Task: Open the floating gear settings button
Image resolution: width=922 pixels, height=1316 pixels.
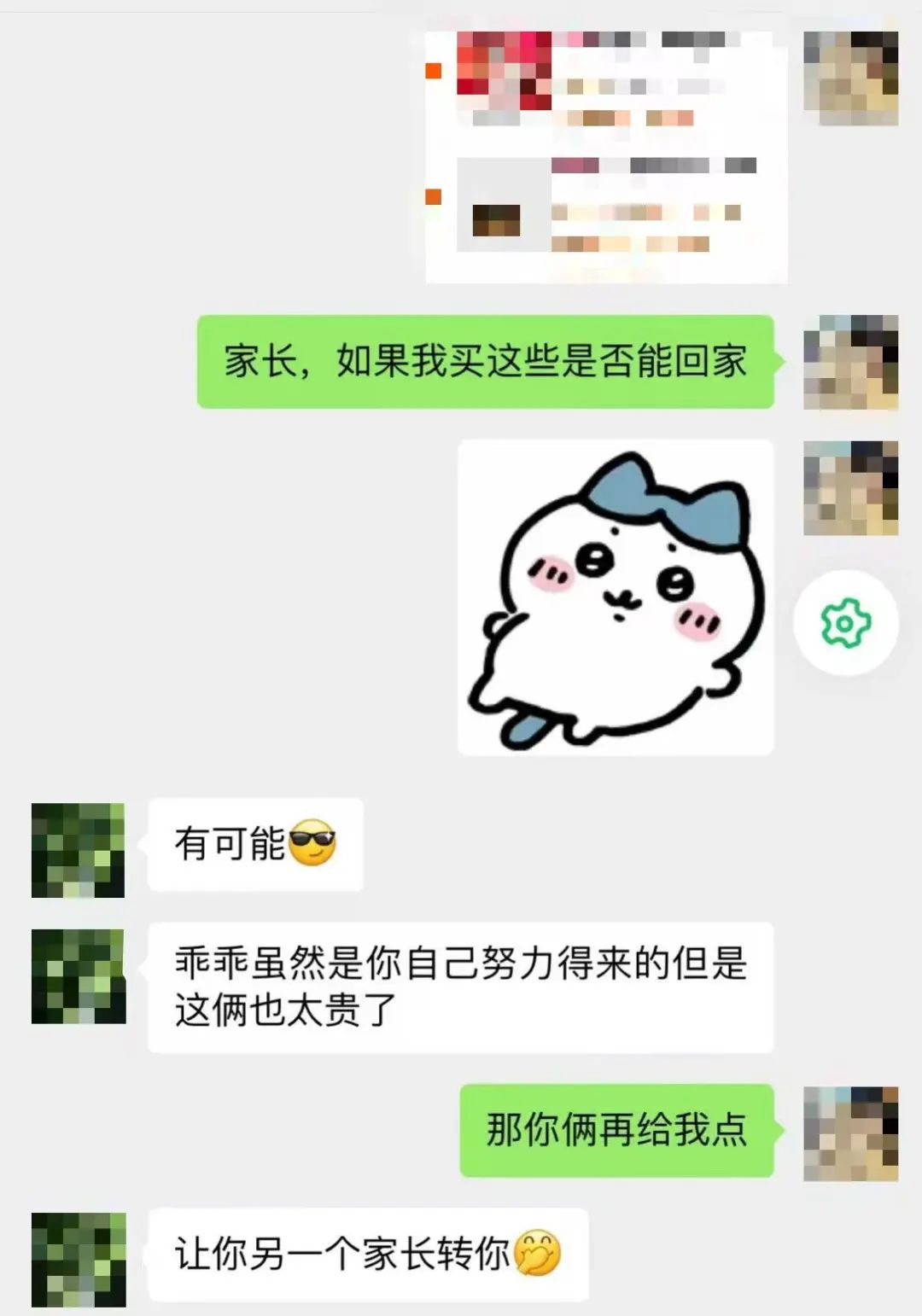Action: coord(845,623)
